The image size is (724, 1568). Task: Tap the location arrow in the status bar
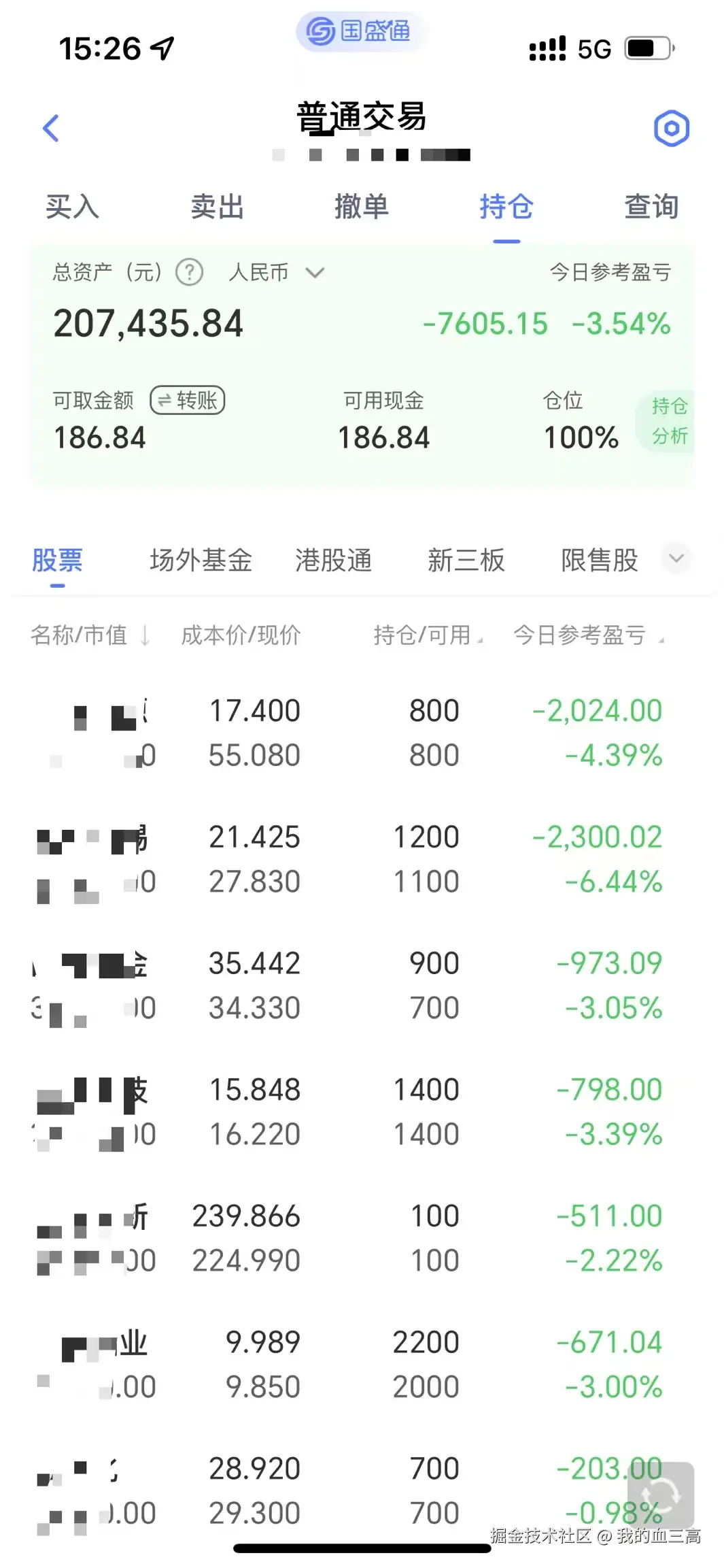[x=161, y=49]
